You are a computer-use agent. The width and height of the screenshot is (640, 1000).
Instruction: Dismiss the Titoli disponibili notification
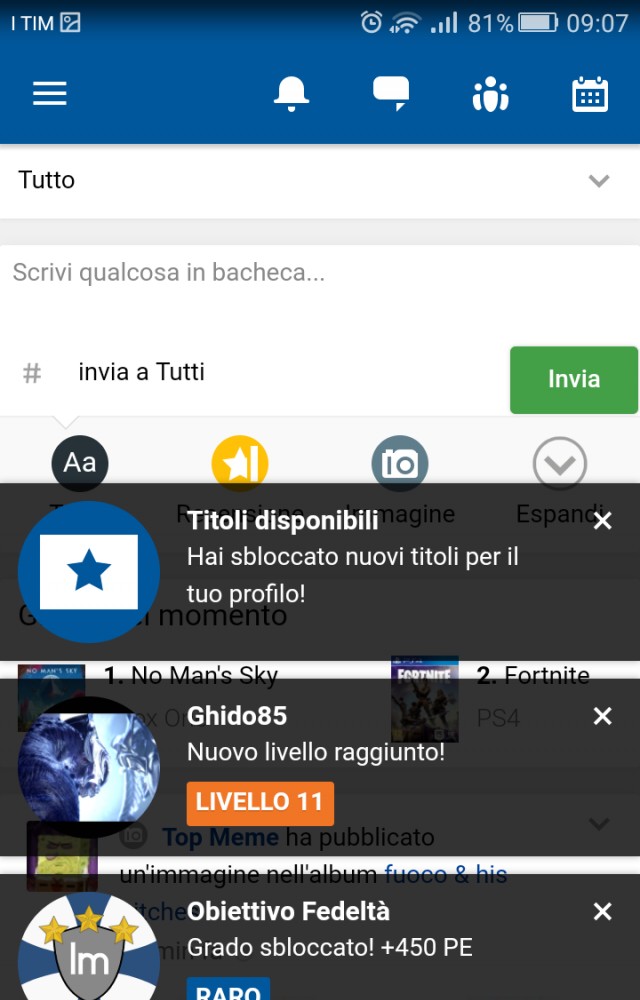[602, 521]
